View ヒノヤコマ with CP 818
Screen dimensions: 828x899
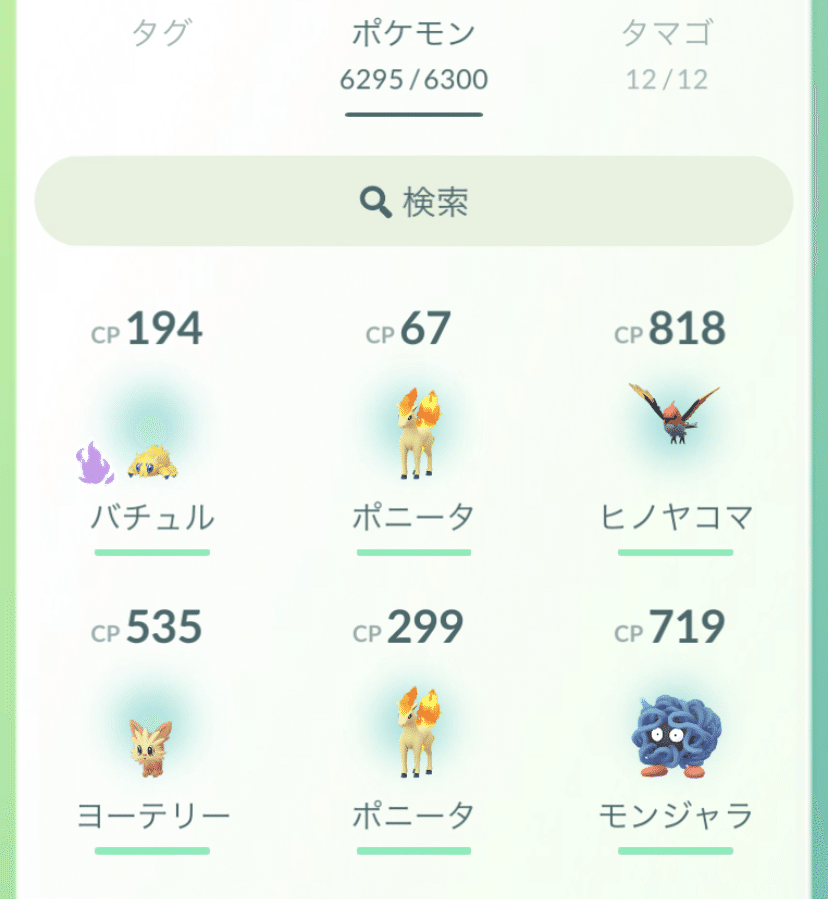675,430
